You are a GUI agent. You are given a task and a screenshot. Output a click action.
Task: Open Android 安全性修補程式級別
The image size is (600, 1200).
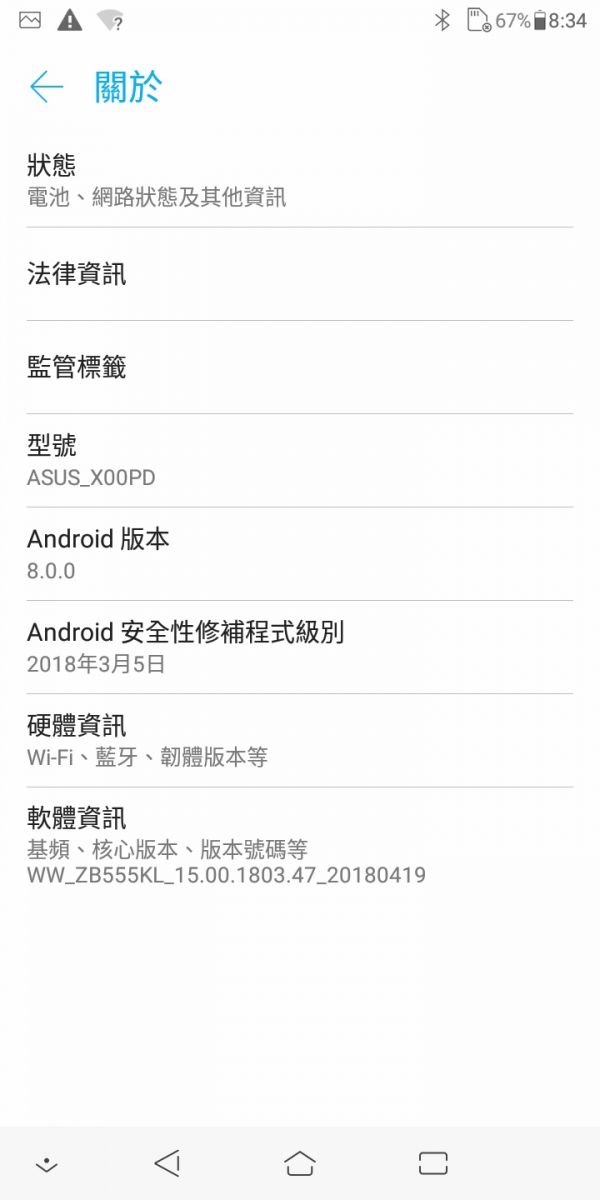(300, 647)
